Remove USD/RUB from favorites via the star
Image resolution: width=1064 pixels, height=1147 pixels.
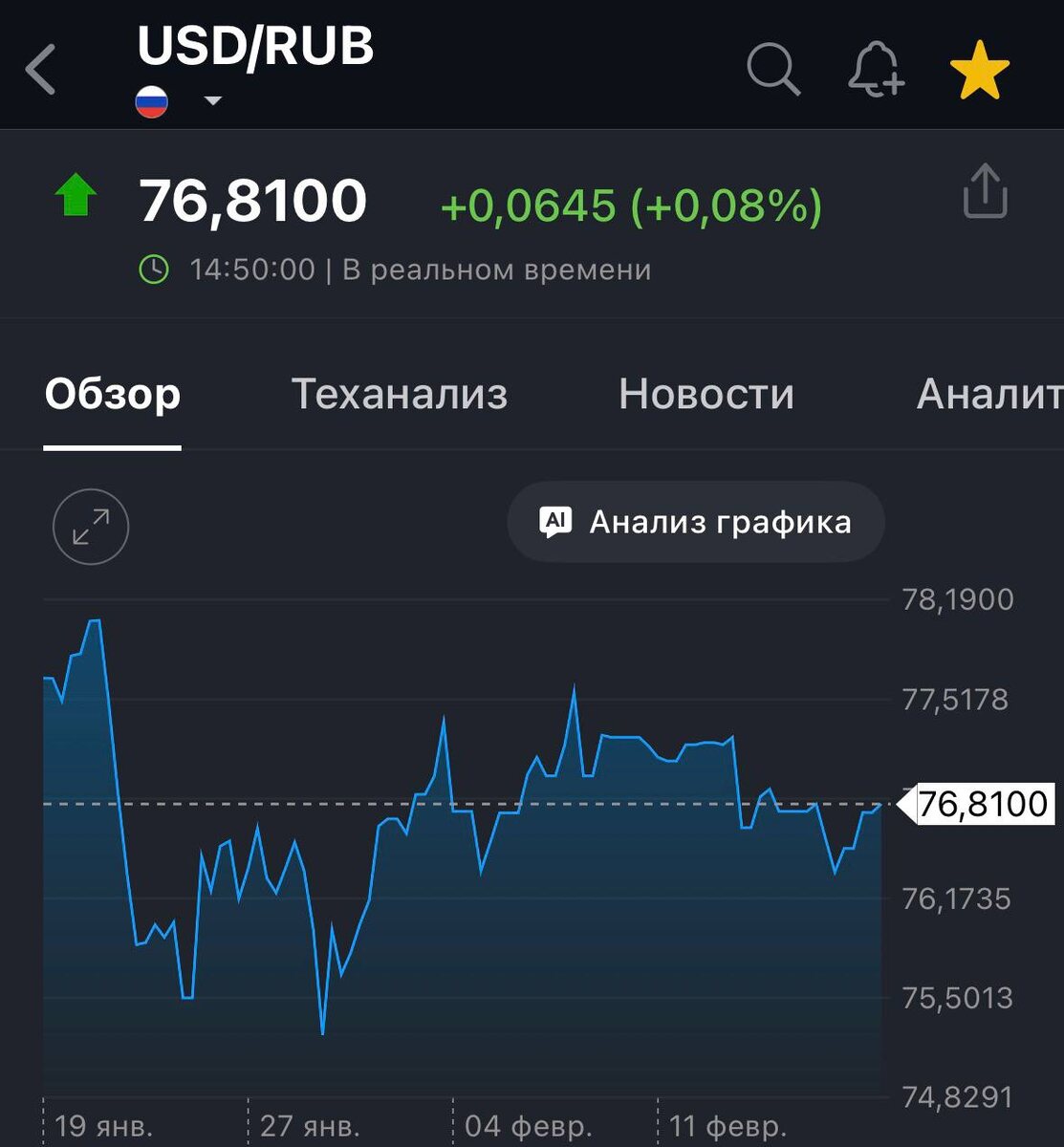coord(980,71)
